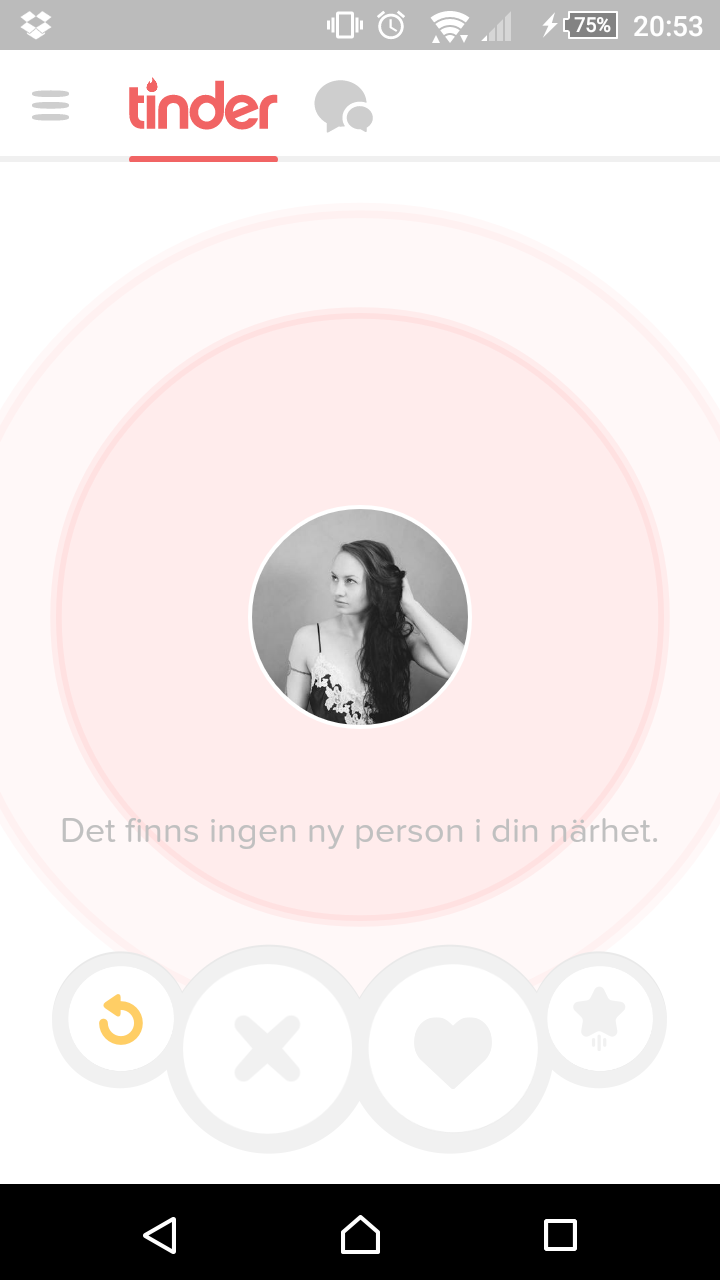Tap the heart like button

[453, 1050]
